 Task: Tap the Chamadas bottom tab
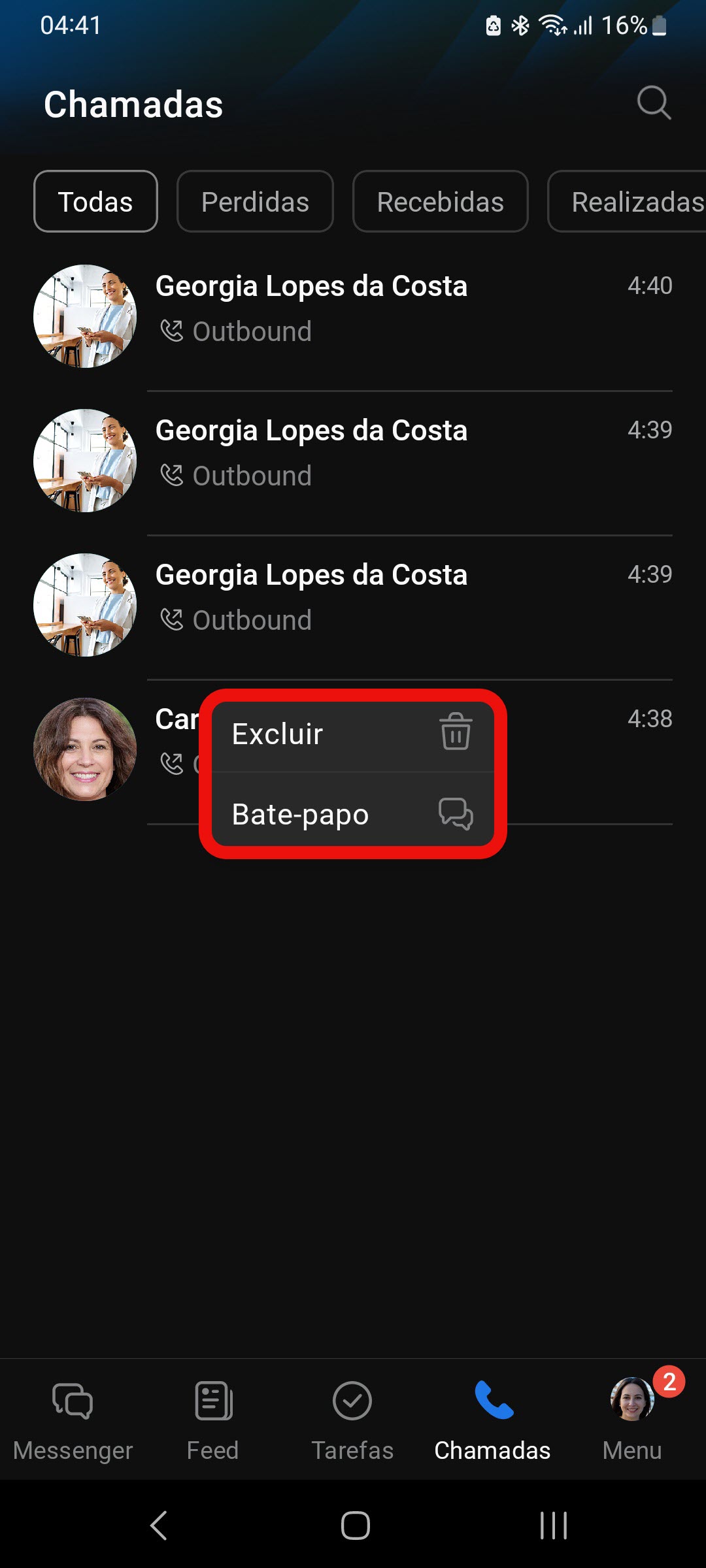pos(492,1419)
